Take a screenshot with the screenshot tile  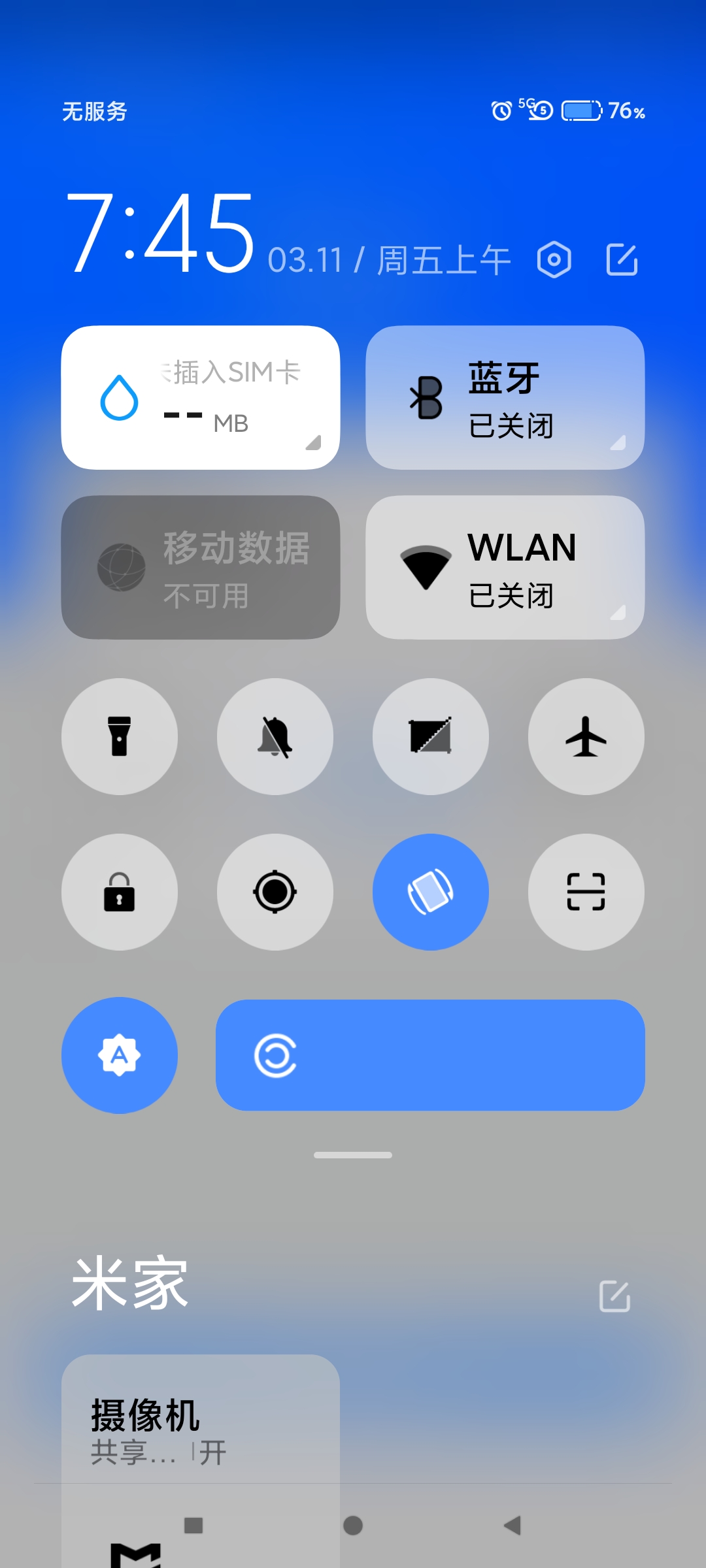pyautogui.click(x=431, y=736)
